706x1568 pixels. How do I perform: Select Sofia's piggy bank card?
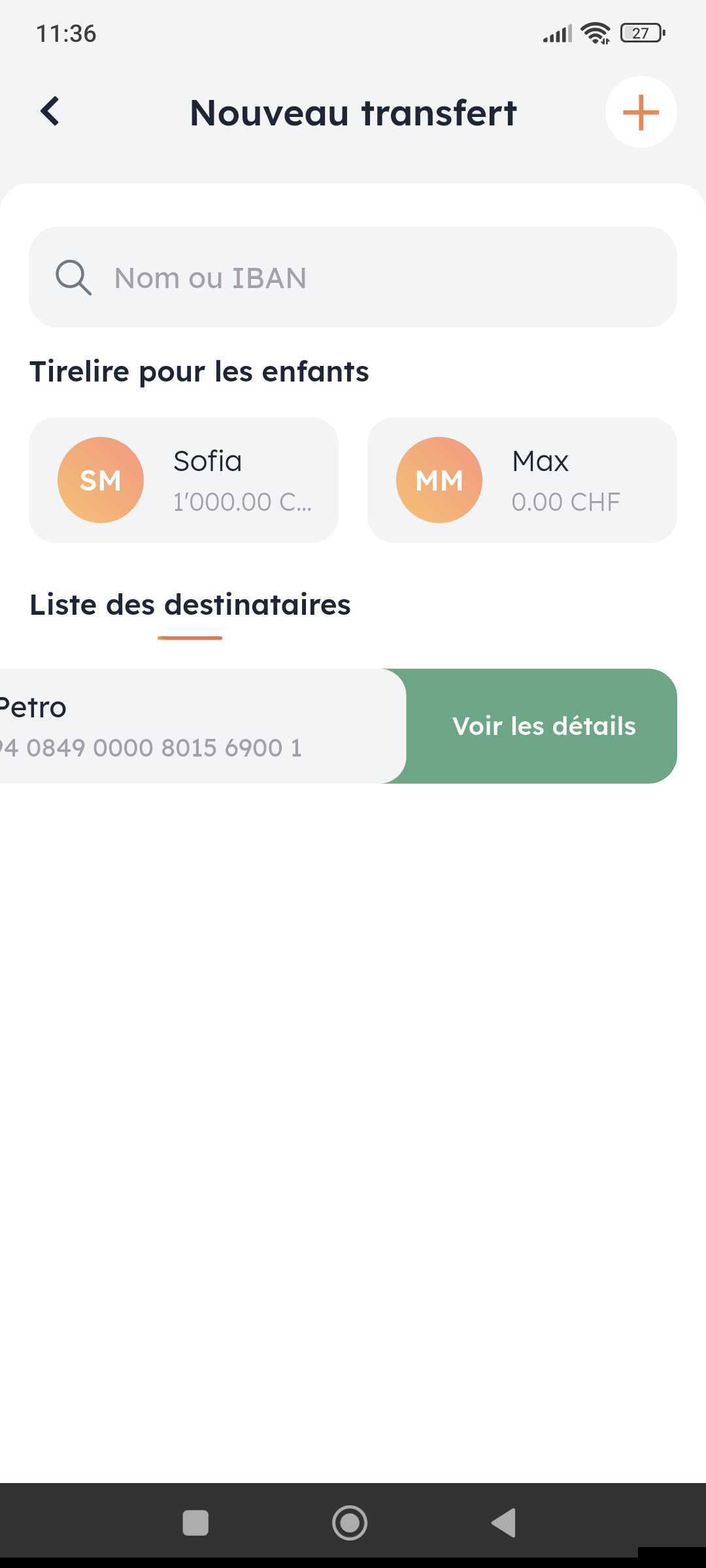pos(184,480)
